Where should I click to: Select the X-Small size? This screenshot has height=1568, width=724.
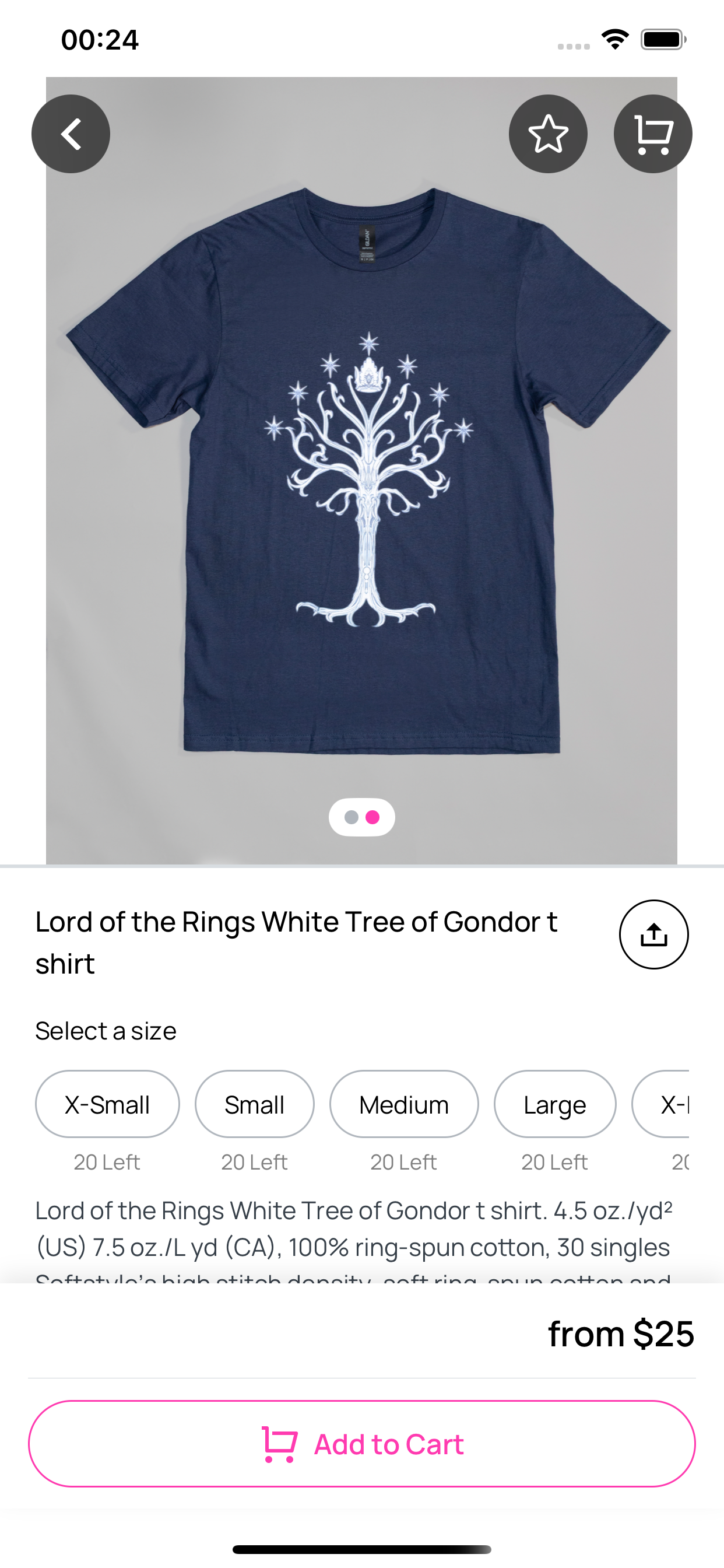107,1104
